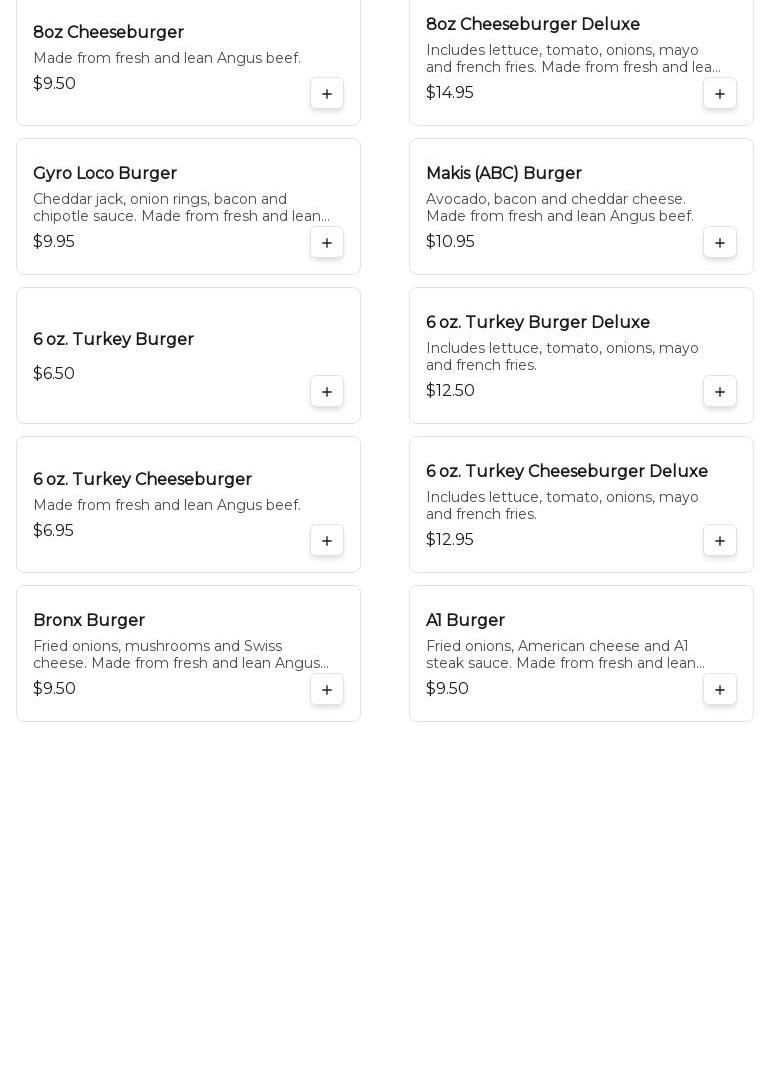This screenshot has height=1083, width=770.
Task: Add the Bronx Burger to the order
Action: click(327, 690)
